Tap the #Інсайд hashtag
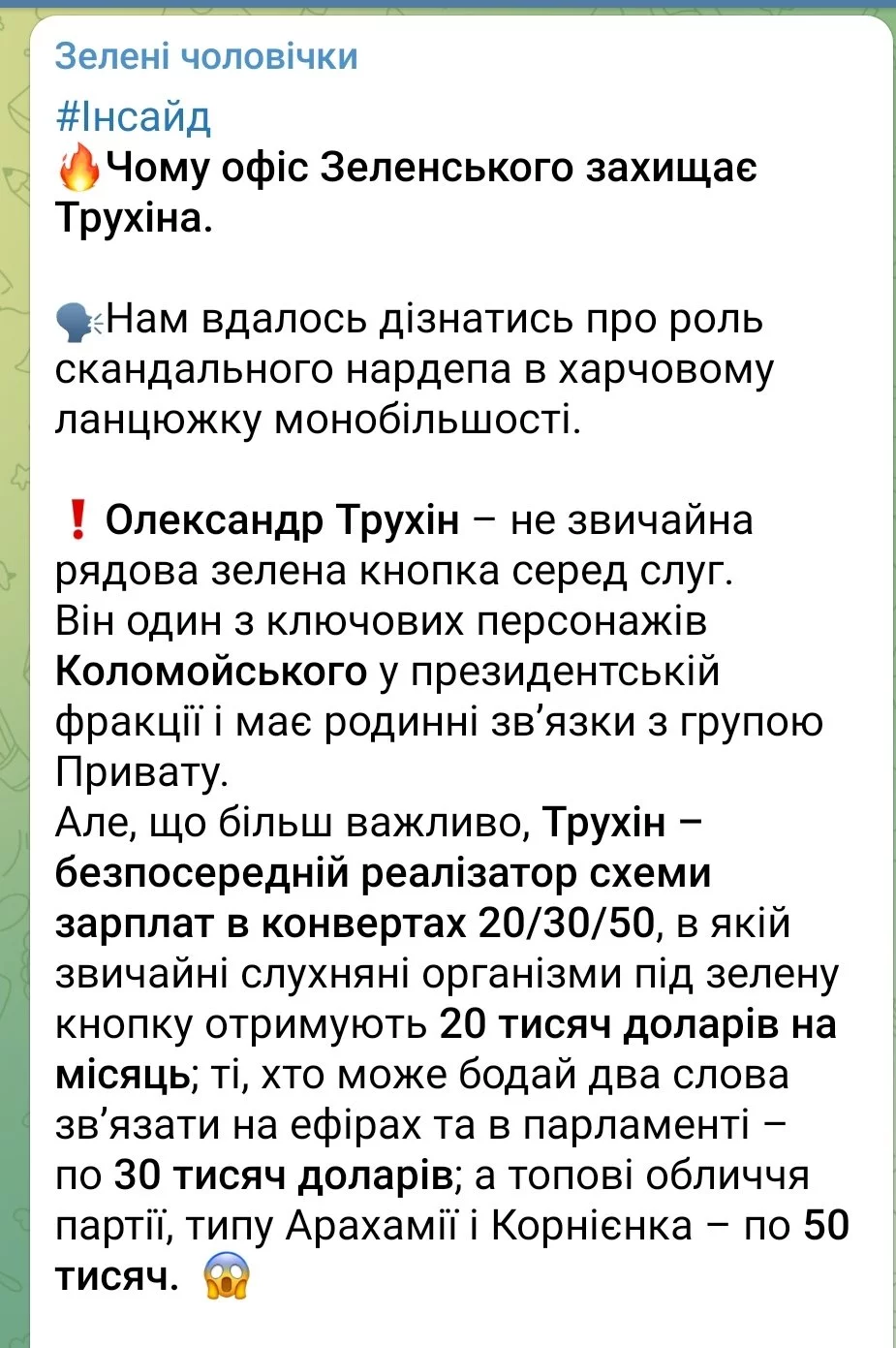Image resolution: width=896 pixels, height=1348 pixels. click(133, 116)
